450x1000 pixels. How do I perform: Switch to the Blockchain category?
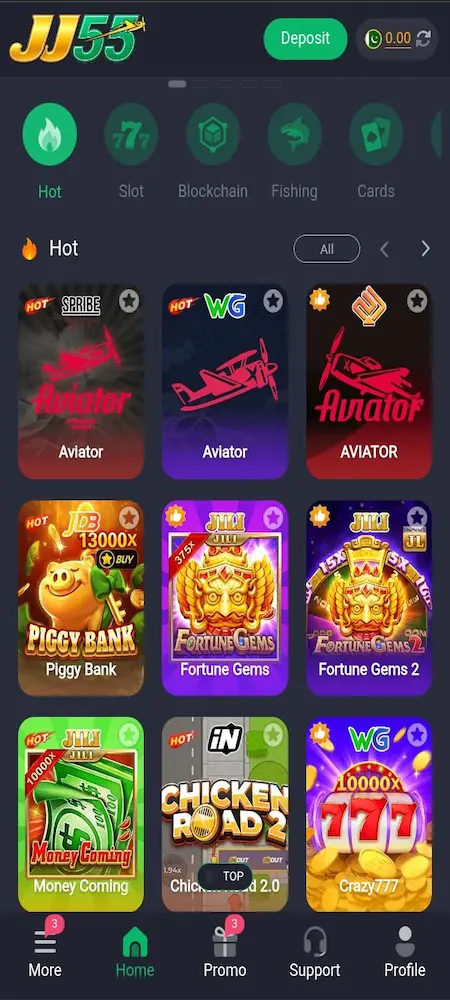pyautogui.click(x=213, y=151)
